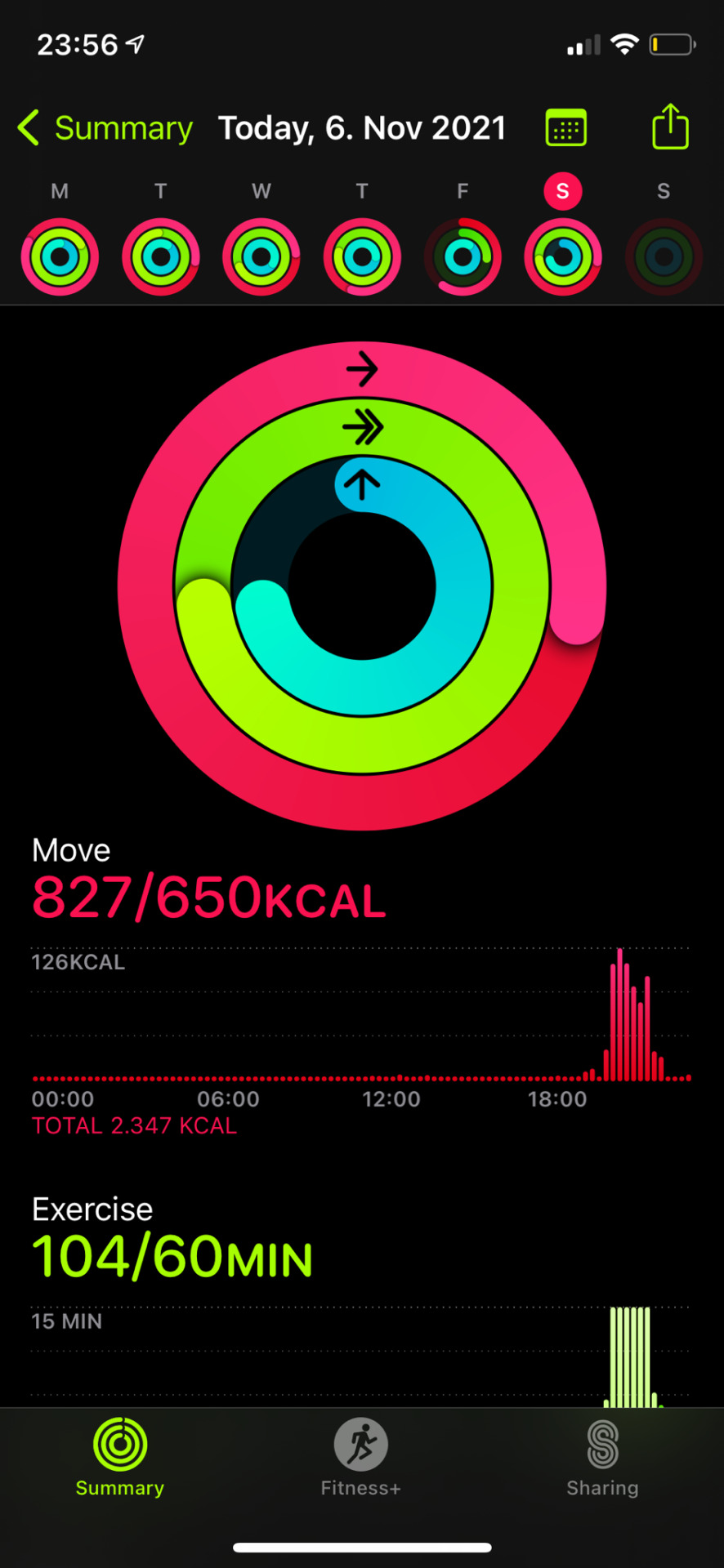
Task: Select Monday's activity rings
Action: pos(60,256)
